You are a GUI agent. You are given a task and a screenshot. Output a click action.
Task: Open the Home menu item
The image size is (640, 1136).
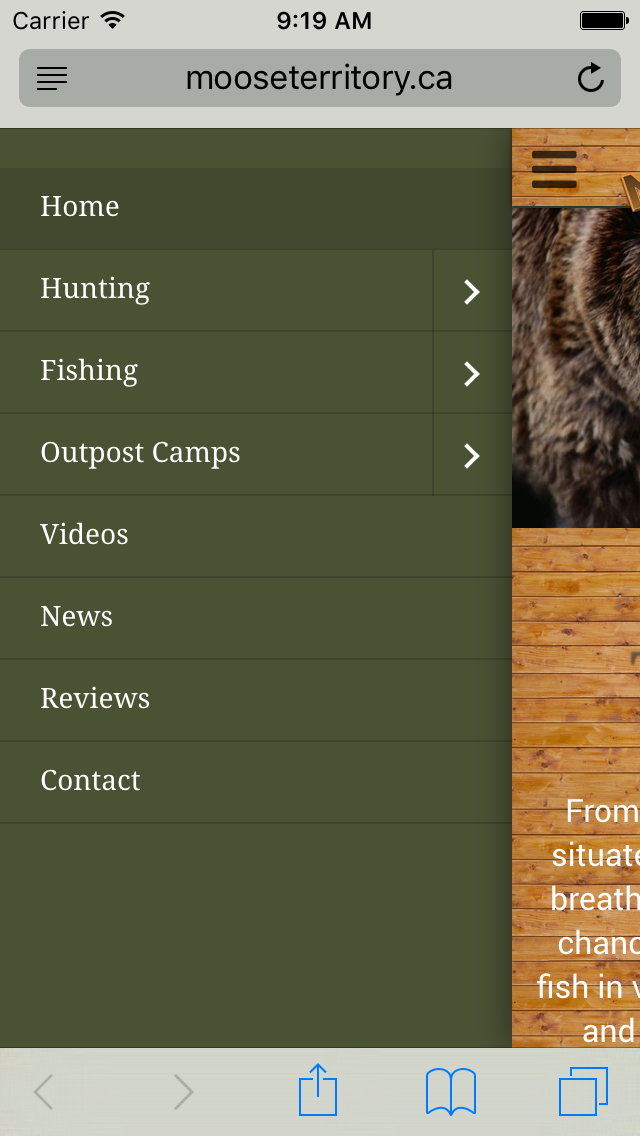[x=80, y=207]
